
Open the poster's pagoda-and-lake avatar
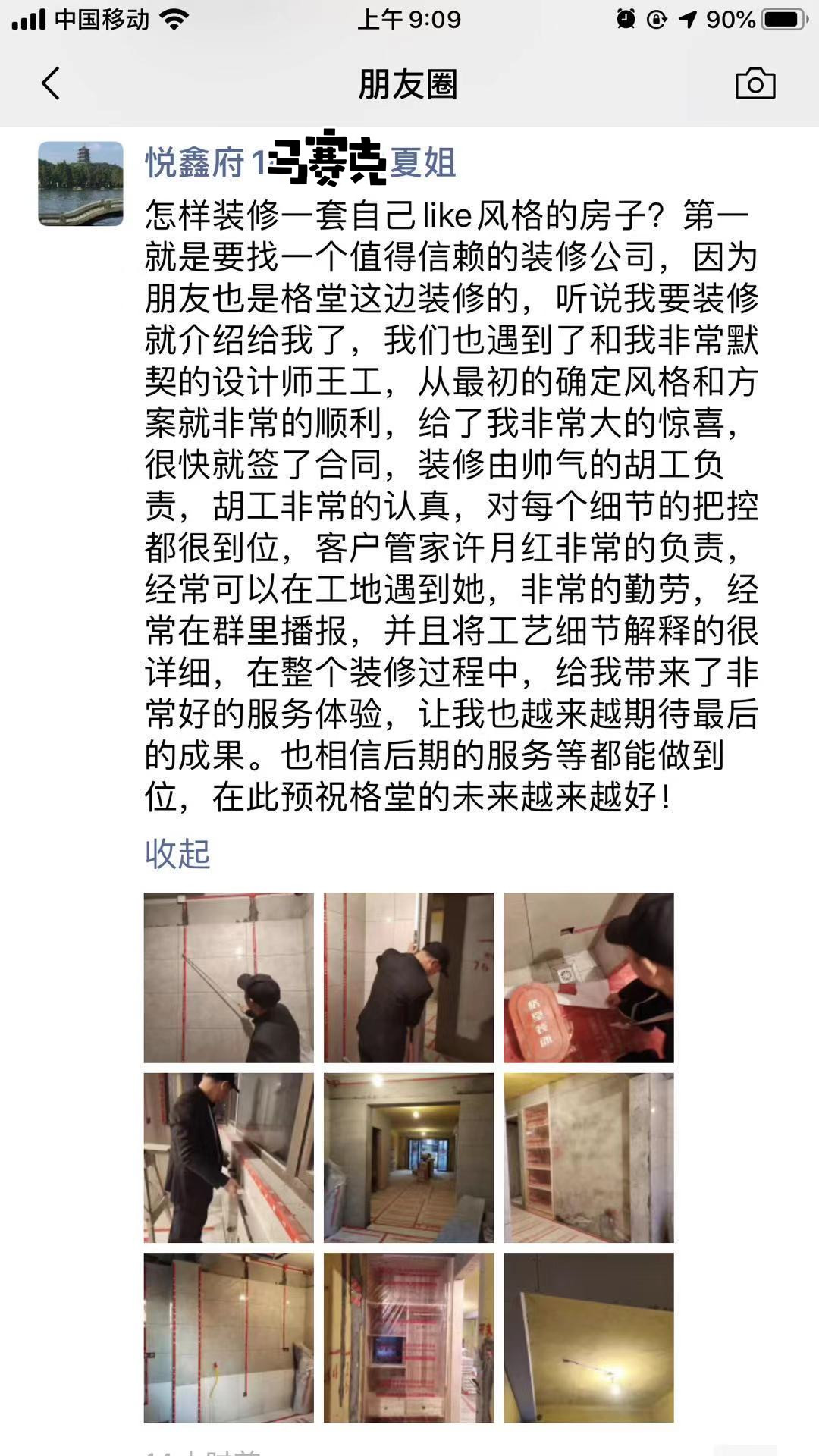tap(81, 184)
